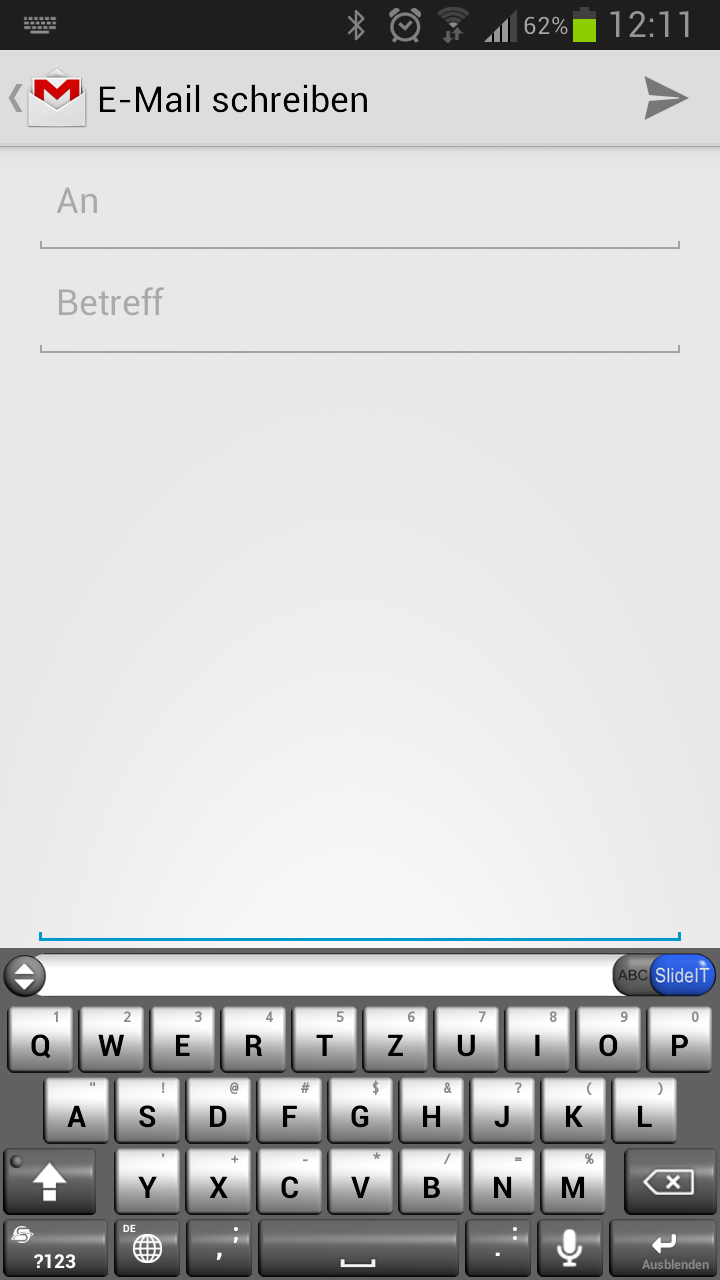The height and width of the screenshot is (1280, 720).
Task: Activate the shift key
Action: point(50,1181)
